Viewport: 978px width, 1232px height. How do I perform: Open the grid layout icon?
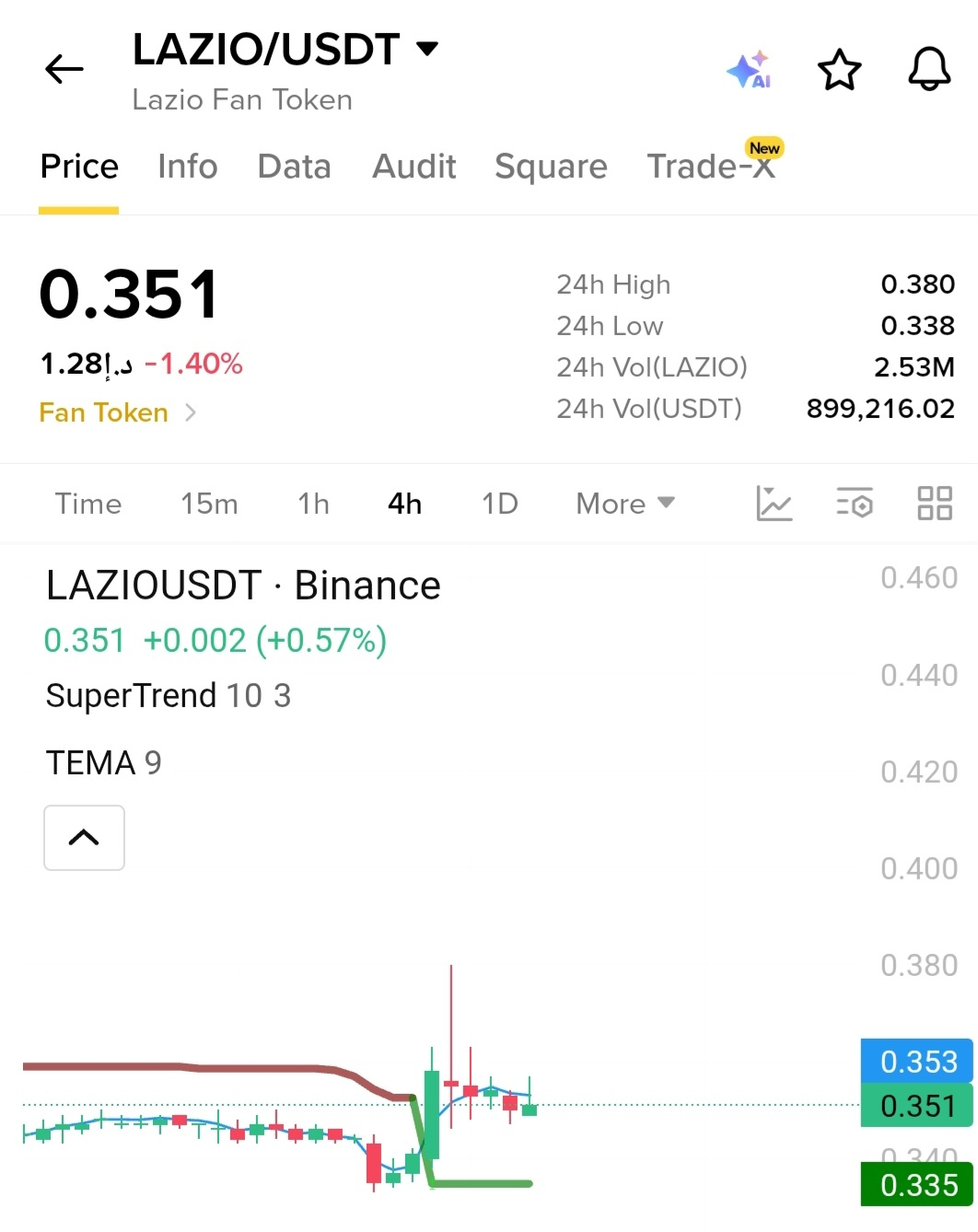pos(935,504)
